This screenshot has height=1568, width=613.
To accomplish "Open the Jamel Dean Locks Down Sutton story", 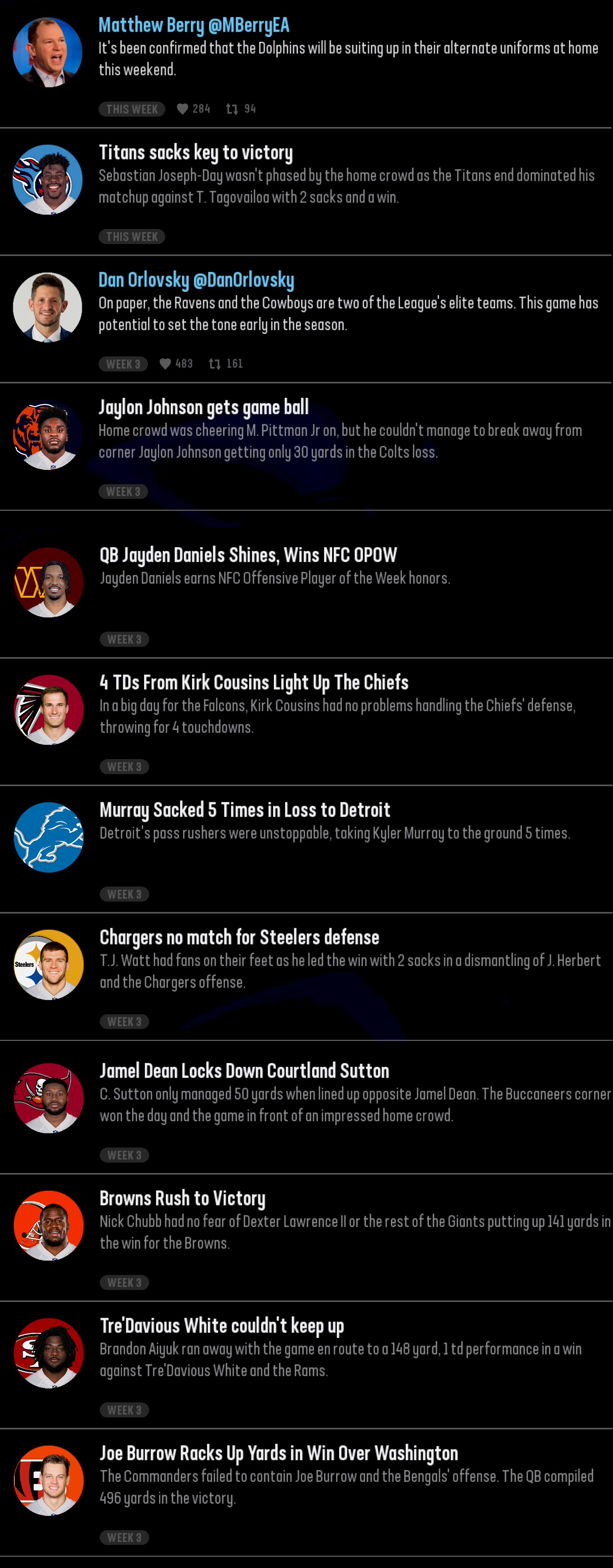I will click(x=244, y=1071).
